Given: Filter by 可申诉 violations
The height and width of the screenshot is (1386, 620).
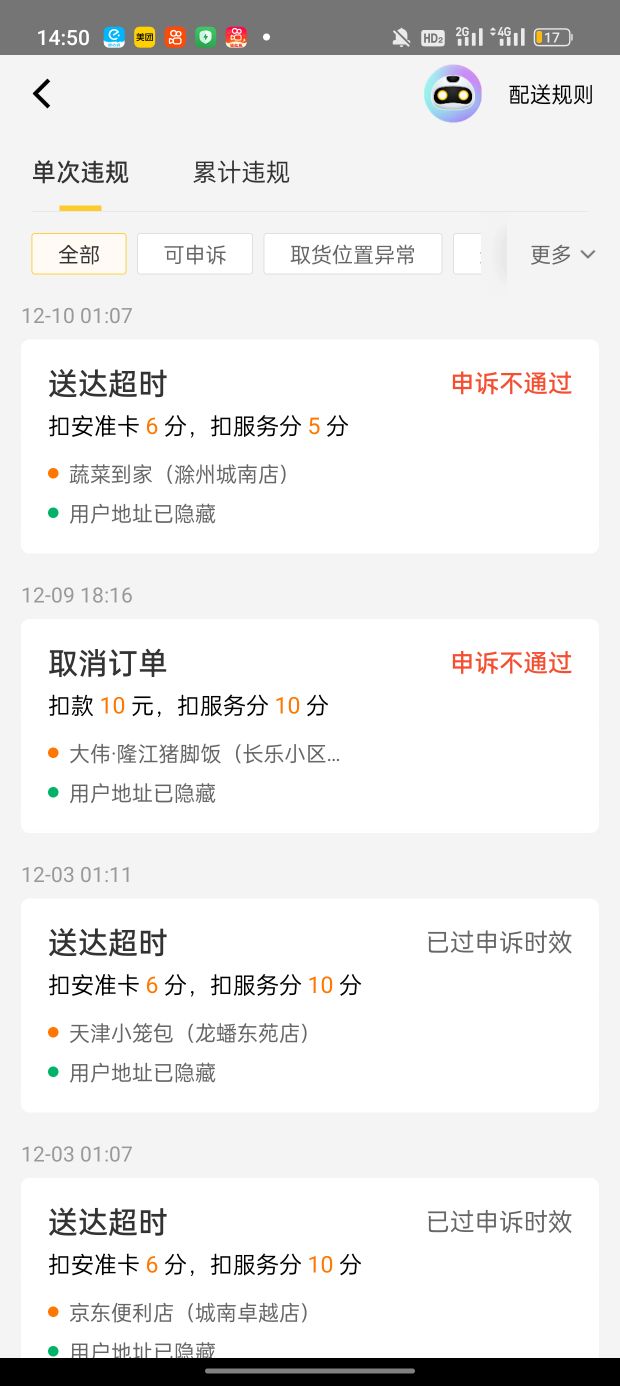Looking at the screenshot, I should tap(195, 254).
